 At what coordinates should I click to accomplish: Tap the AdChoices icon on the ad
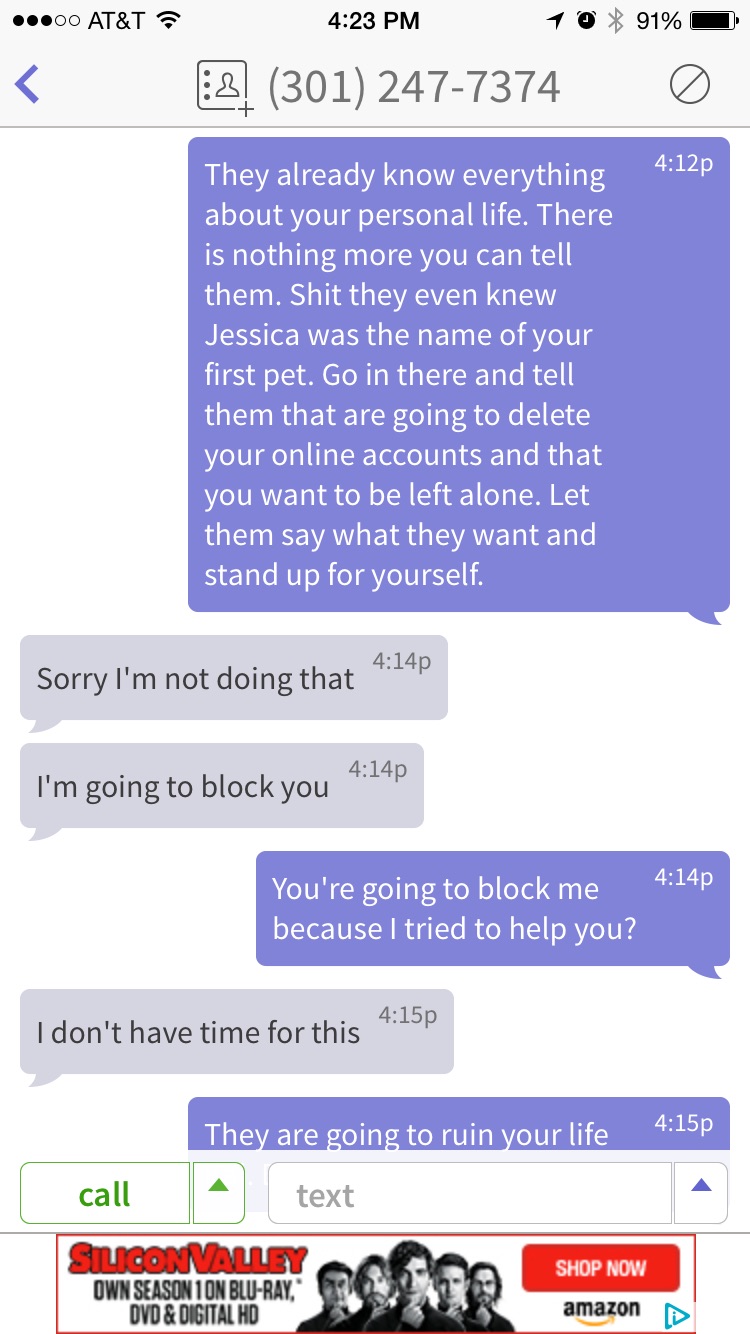point(676,1315)
